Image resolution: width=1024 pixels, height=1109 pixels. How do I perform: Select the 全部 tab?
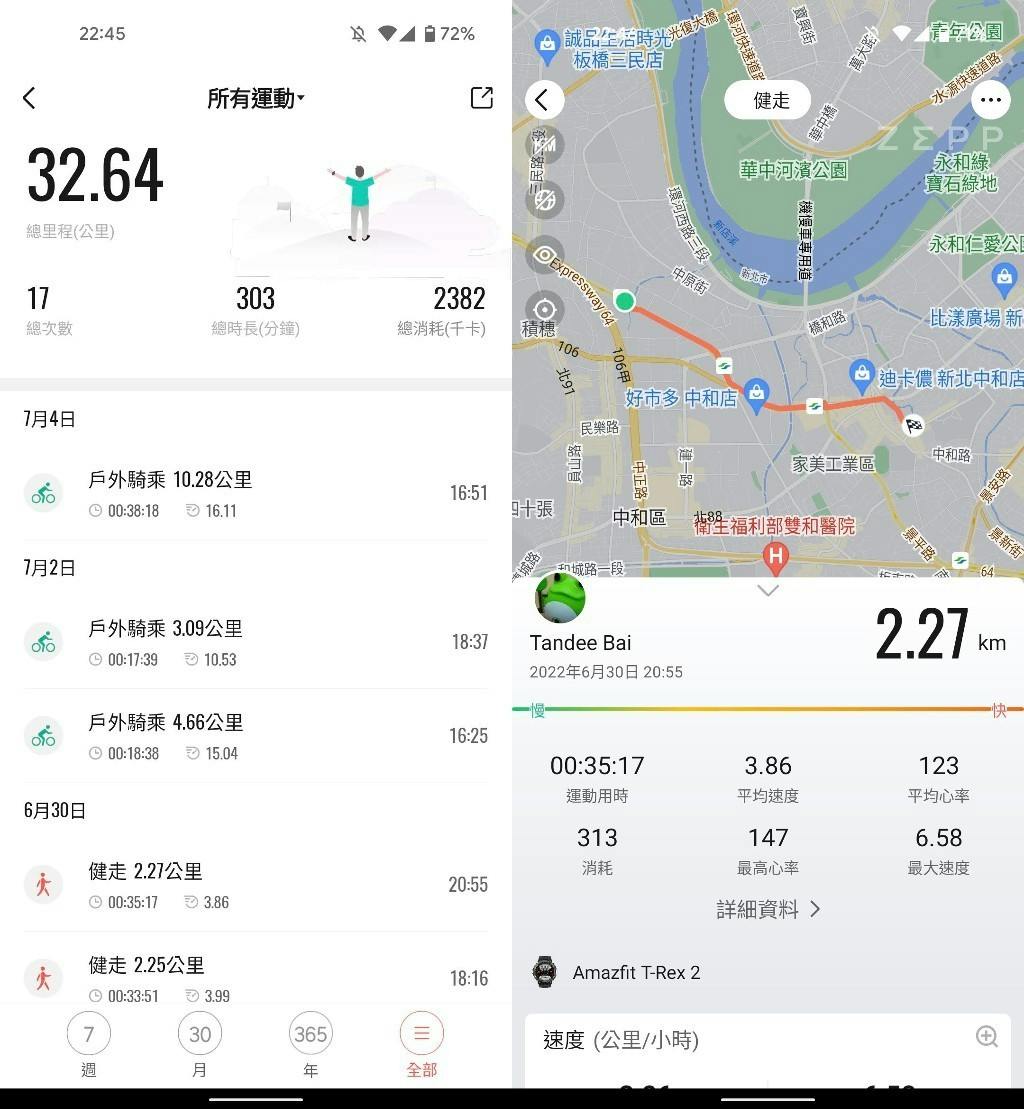[421, 1044]
